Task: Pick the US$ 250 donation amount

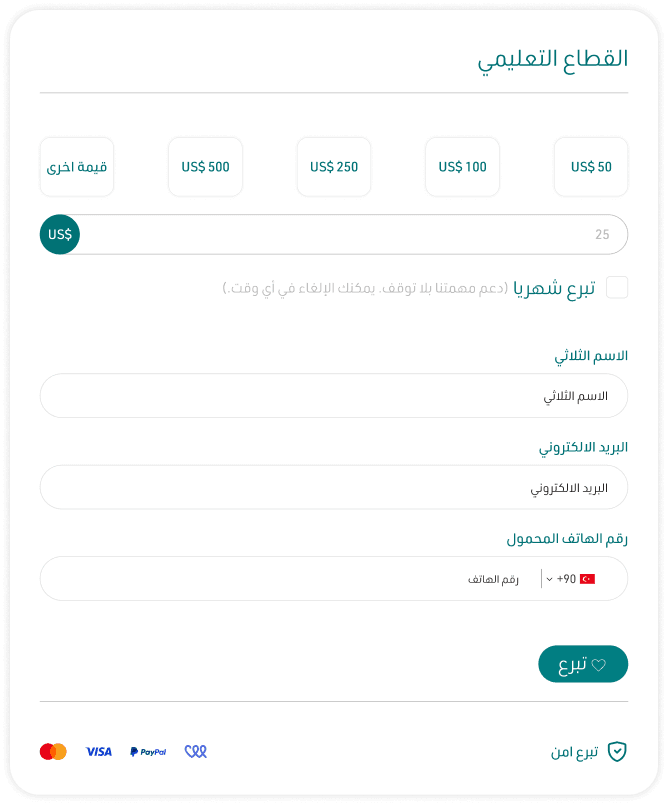Action: pyautogui.click(x=334, y=167)
